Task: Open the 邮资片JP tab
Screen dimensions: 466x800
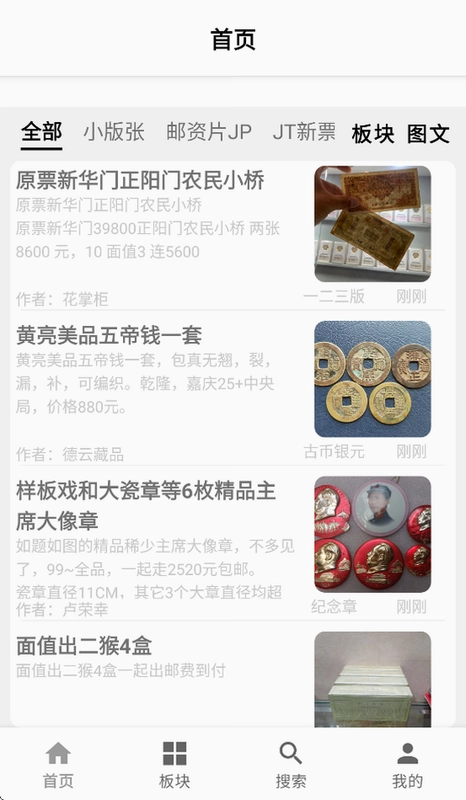Action: (x=209, y=132)
